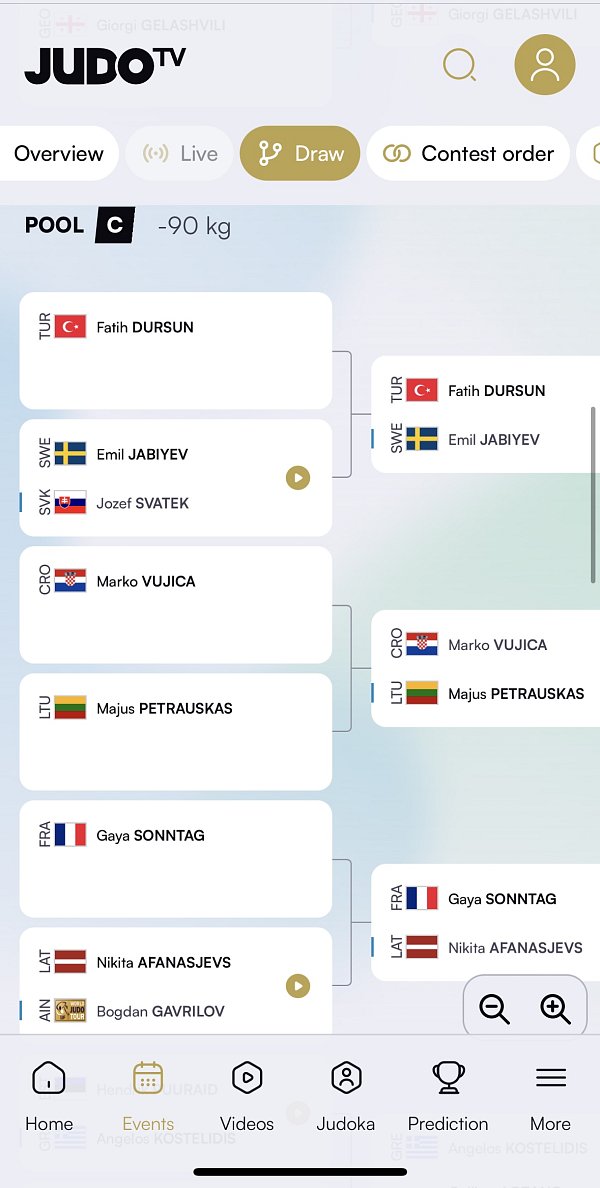
Task: Open the Judoka tab
Action: click(x=345, y=1096)
